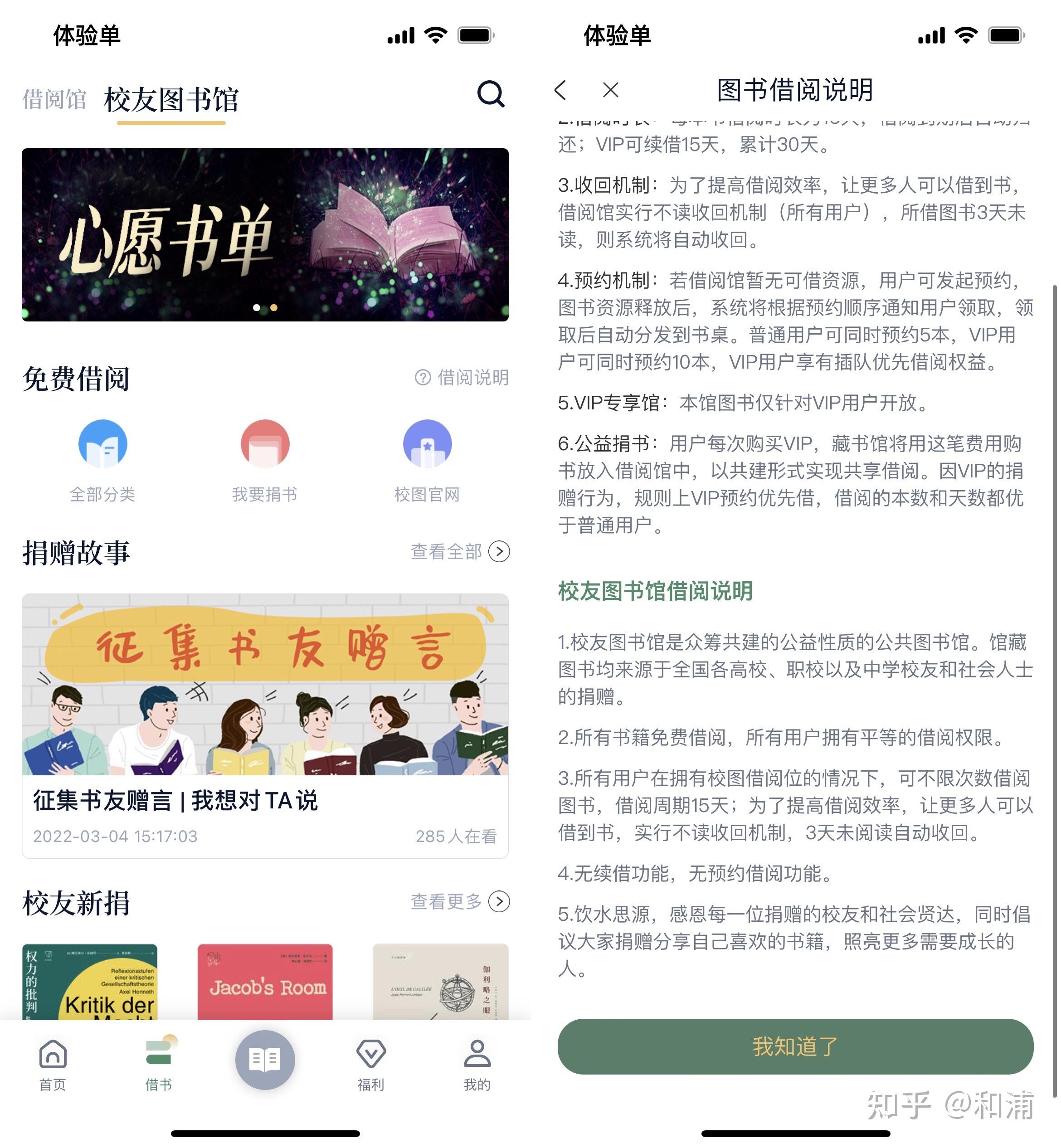Open 借阅说明 help link
The image size is (1061, 1148).
click(x=462, y=377)
